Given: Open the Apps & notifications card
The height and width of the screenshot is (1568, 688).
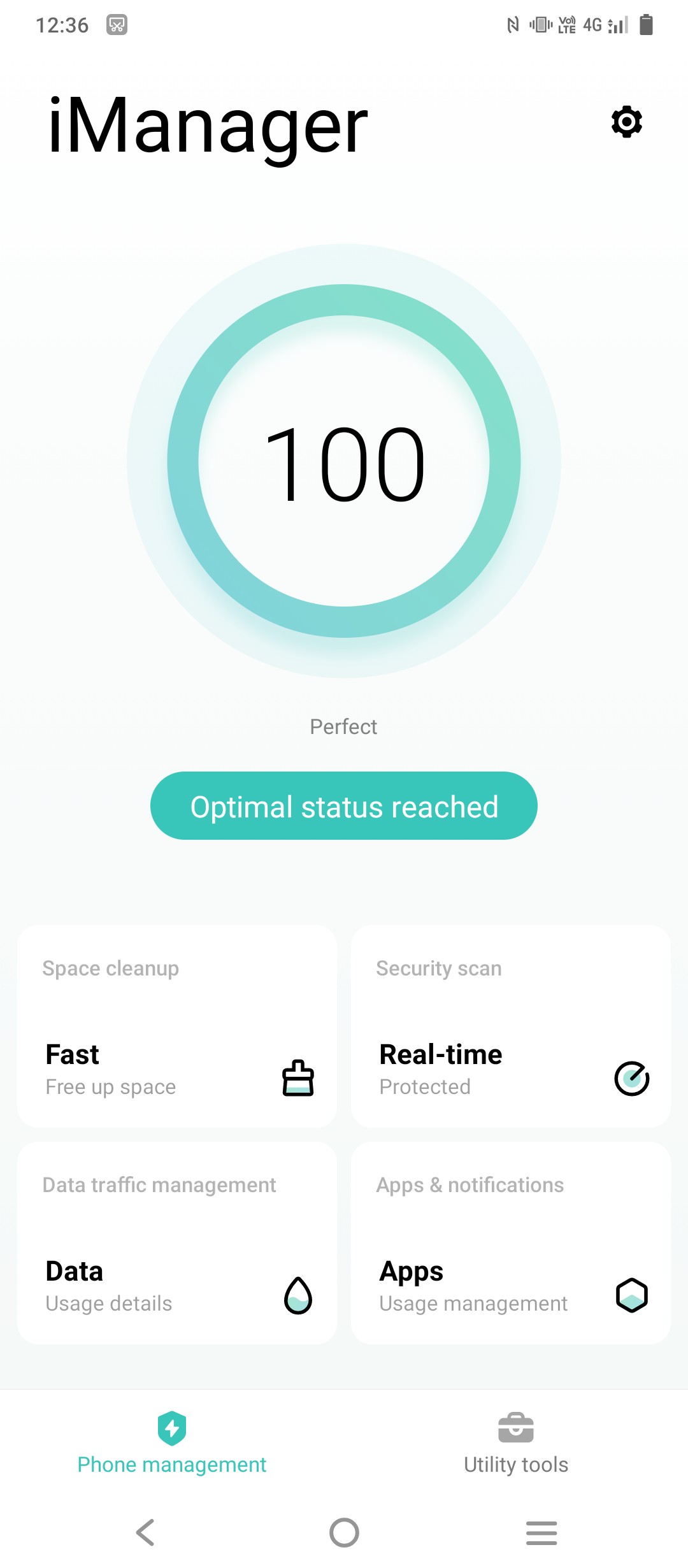Looking at the screenshot, I should (511, 1243).
